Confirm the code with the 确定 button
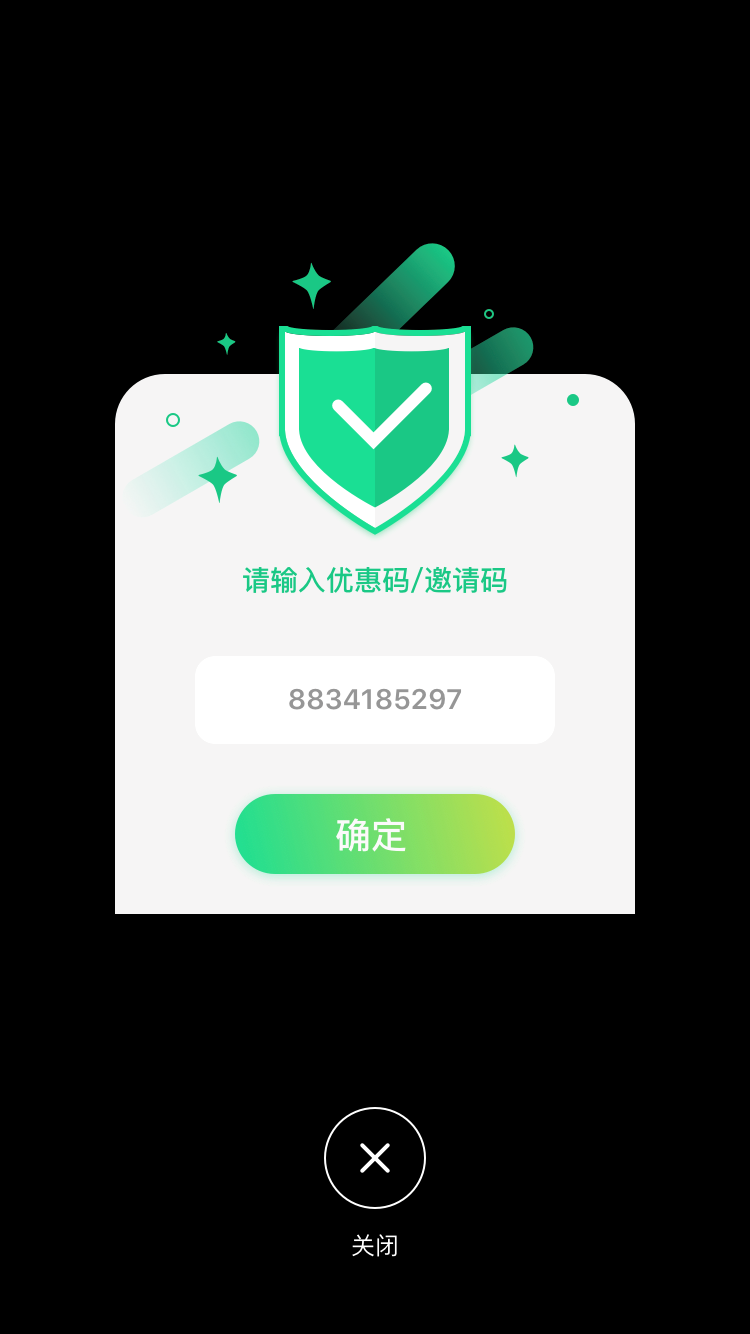This screenshot has width=750, height=1334. tap(375, 834)
